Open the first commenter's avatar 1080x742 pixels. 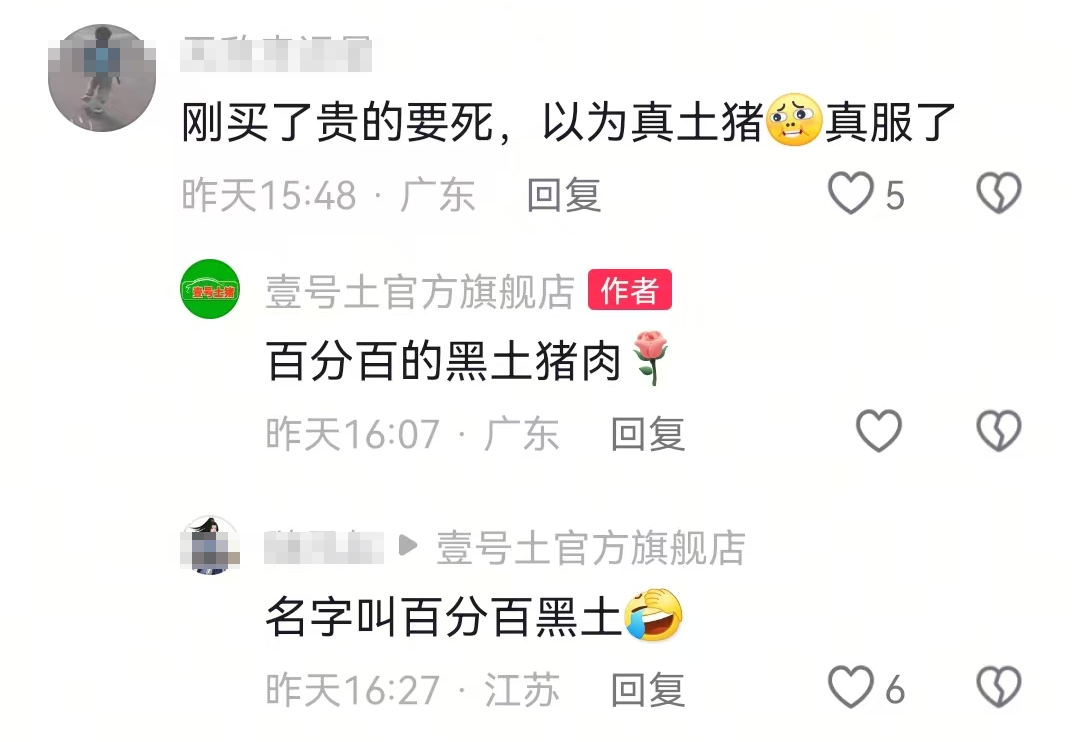pos(102,78)
